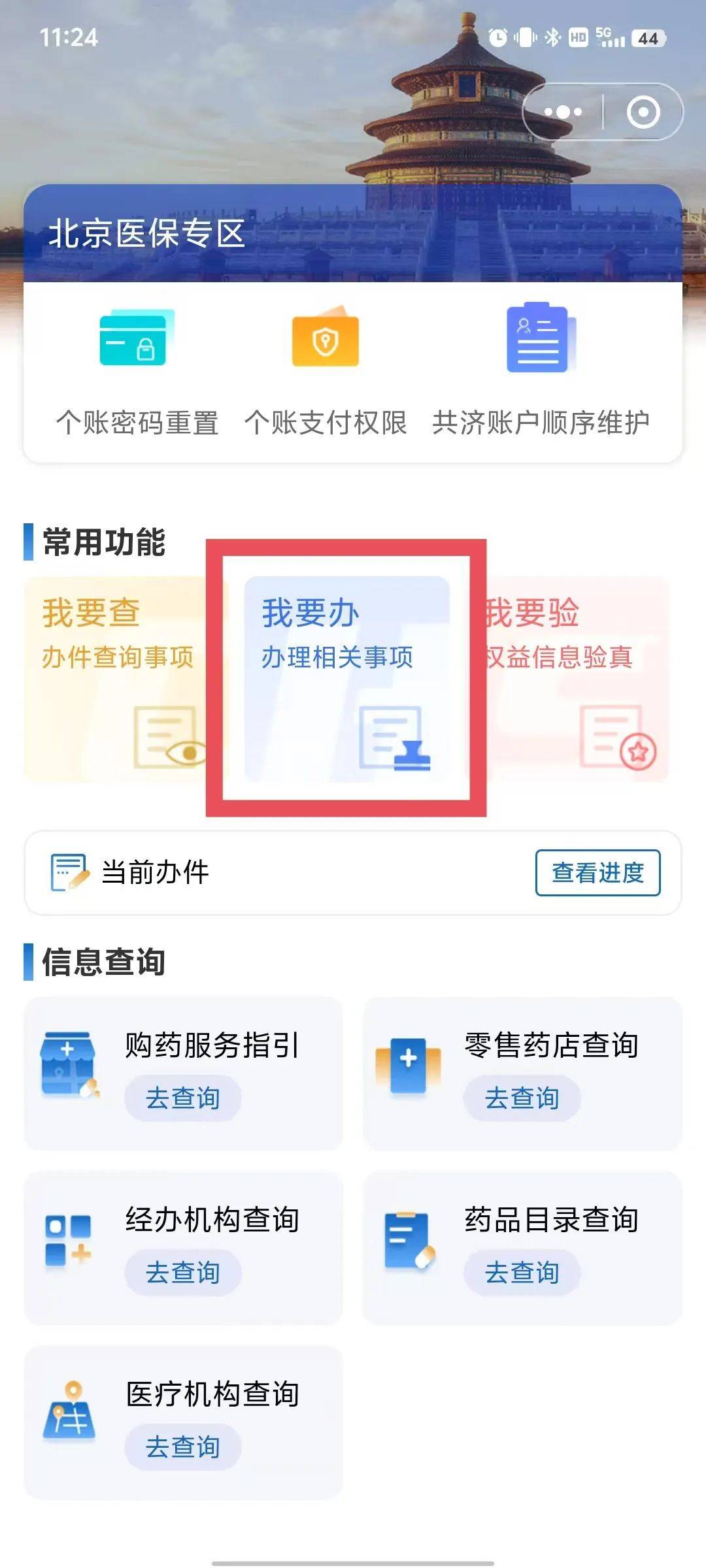The width and height of the screenshot is (706, 1568).
Task: Select the 我要办 办理相关事项 card
Action: tap(346, 679)
